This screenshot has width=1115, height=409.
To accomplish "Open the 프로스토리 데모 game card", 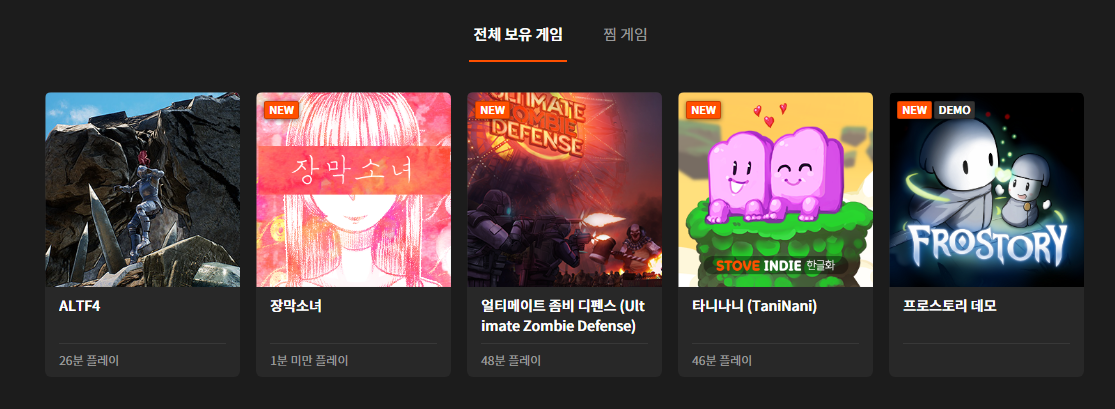I will 986,190.
